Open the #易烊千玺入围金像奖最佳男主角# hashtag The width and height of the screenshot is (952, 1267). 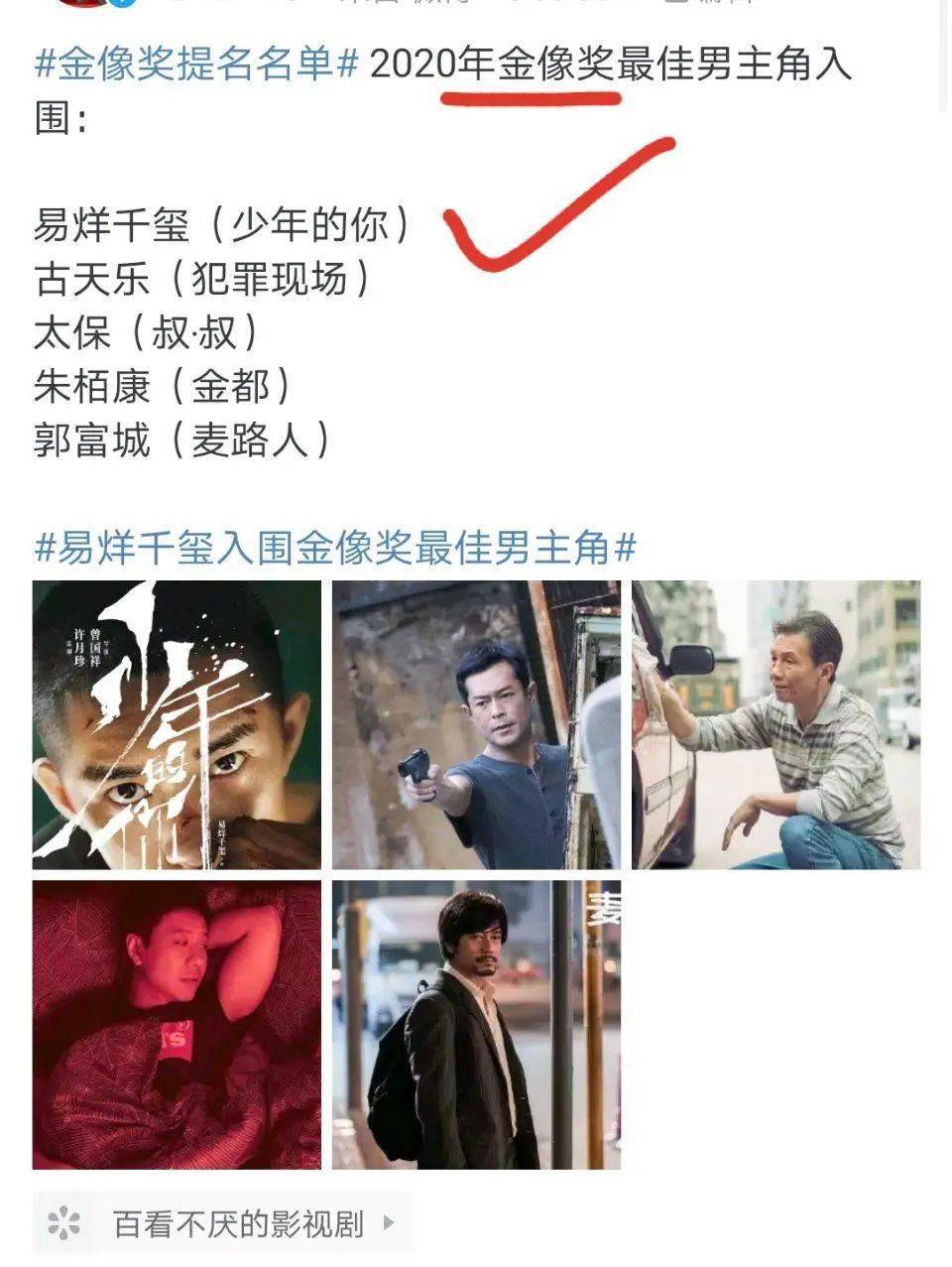(334, 547)
